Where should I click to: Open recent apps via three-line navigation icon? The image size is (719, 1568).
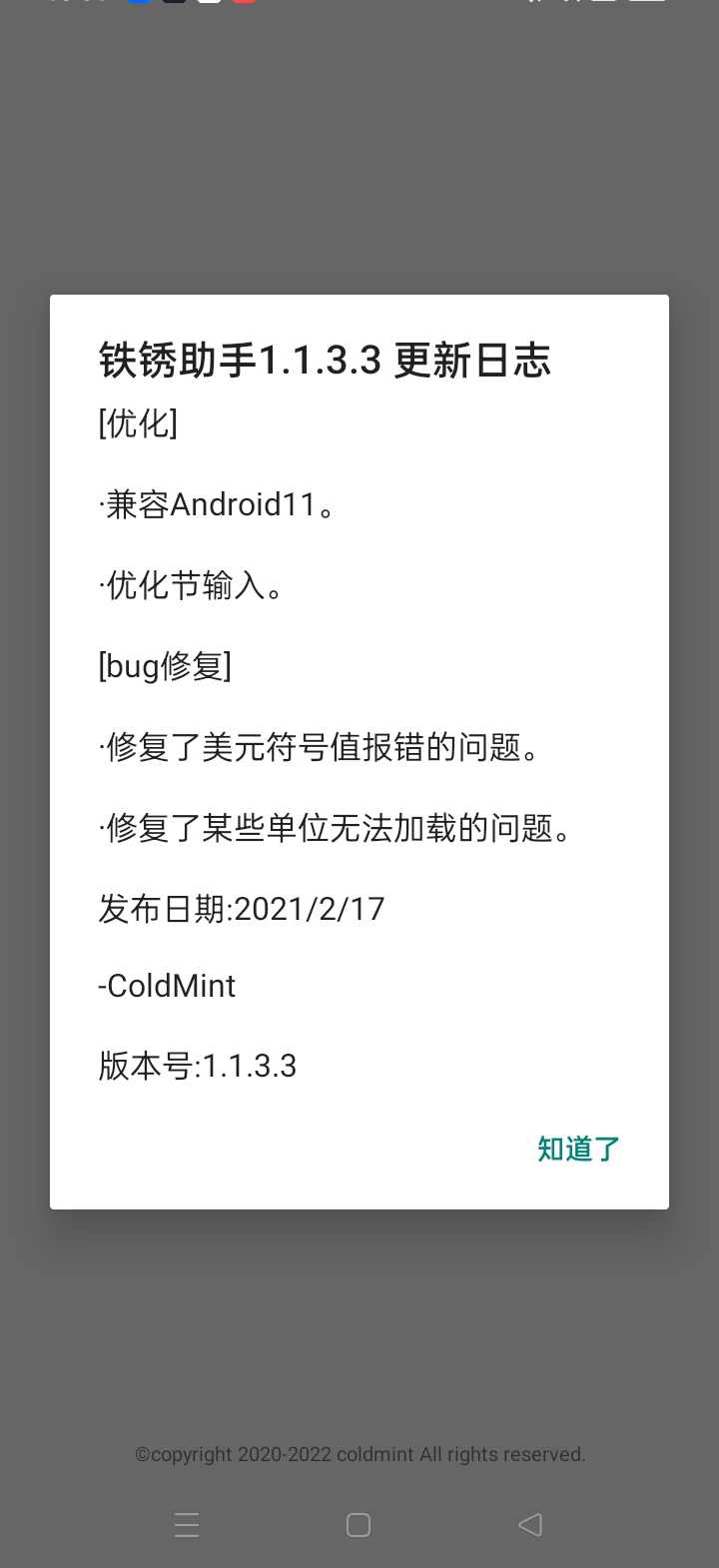coord(187,1525)
